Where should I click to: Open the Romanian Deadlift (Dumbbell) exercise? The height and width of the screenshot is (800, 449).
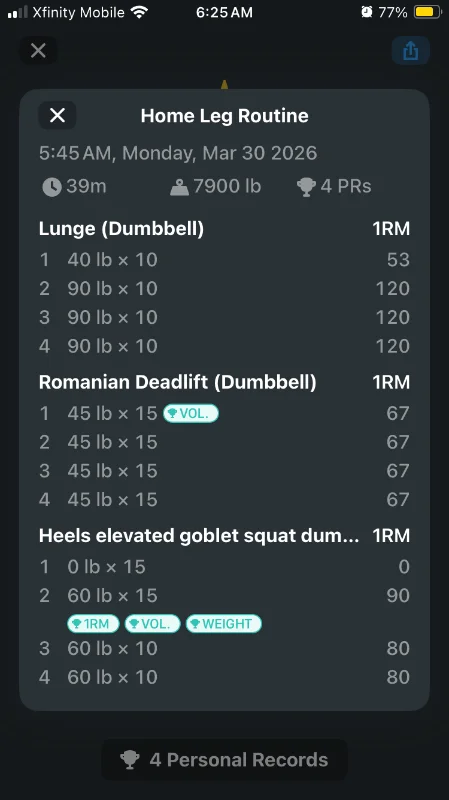click(178, 382)
